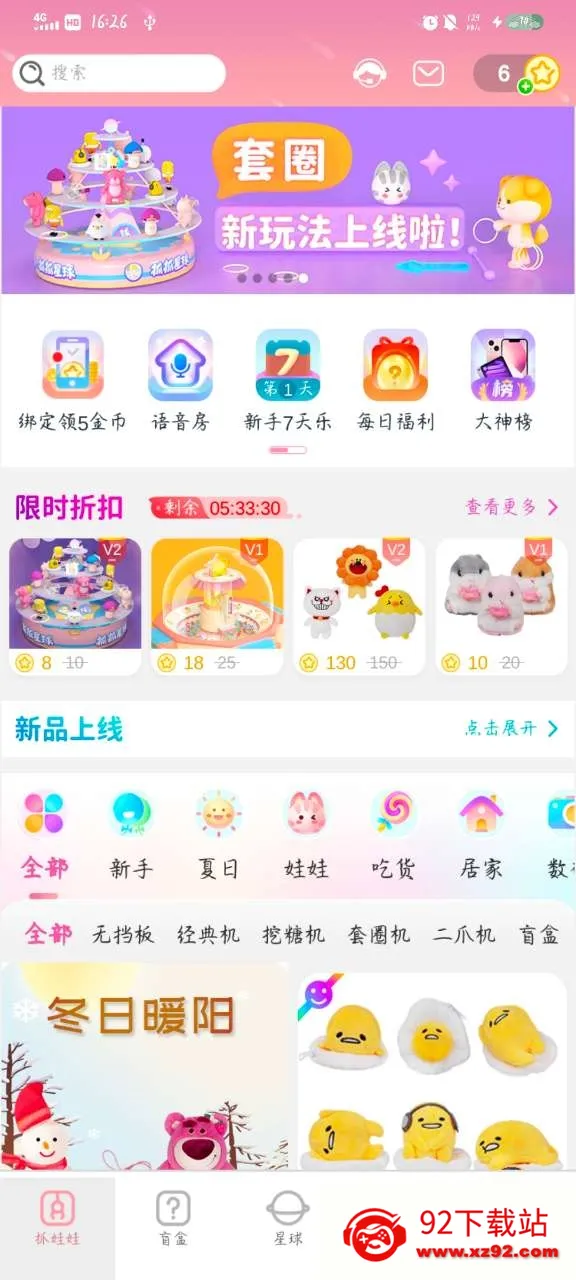Open the discounted machine priced 130 coins
576x1280 pixels.
point(359,607)
